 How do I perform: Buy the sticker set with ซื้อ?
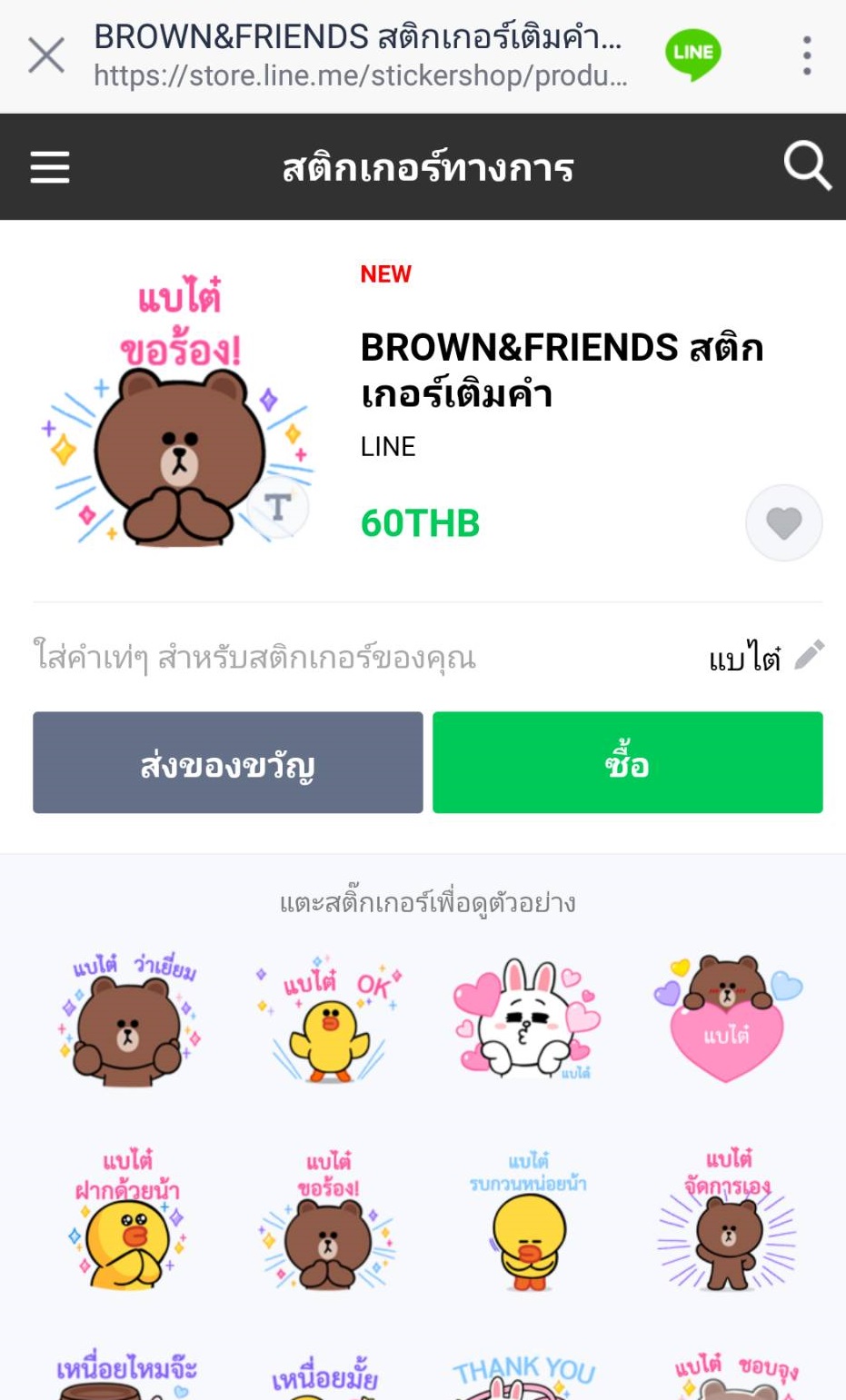[627, 762]
